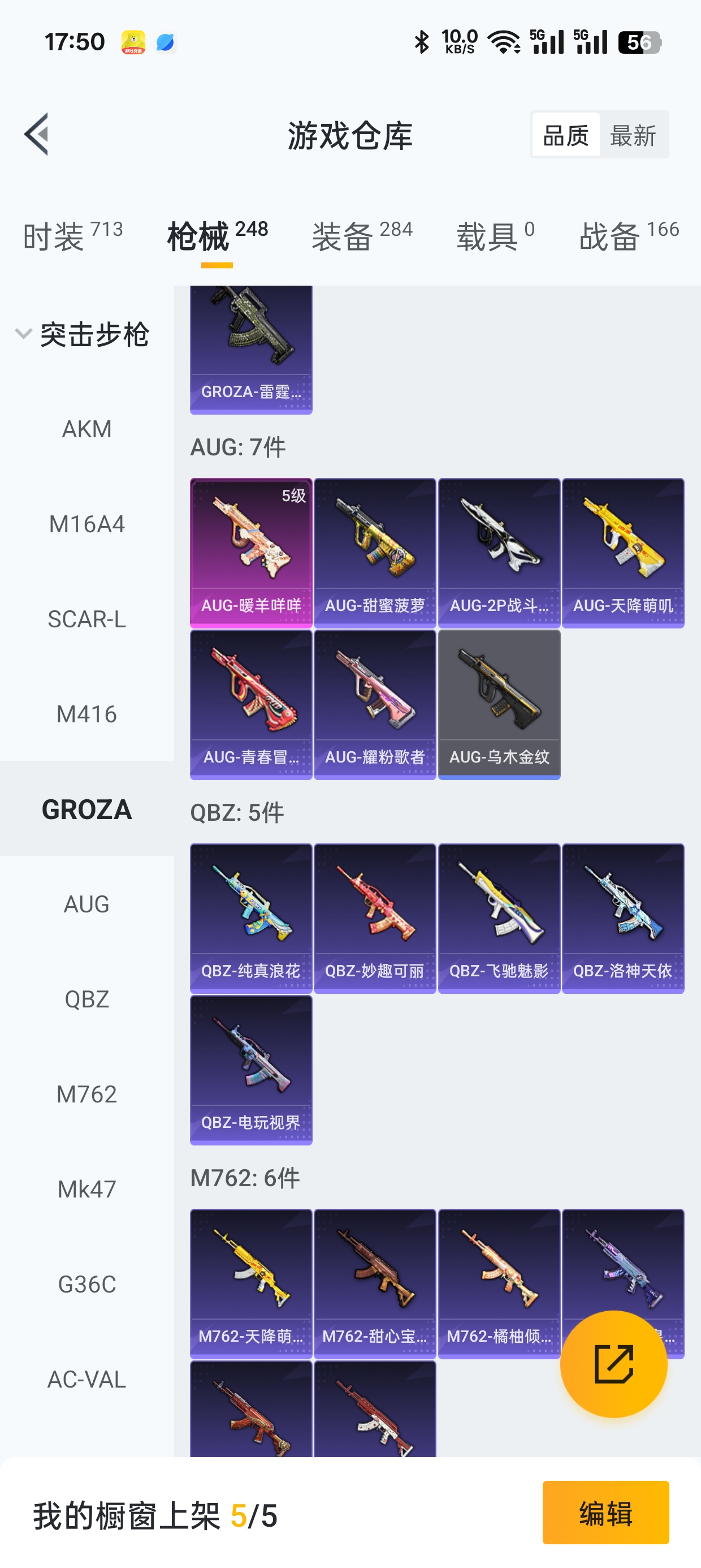The height and width of the screenshot is (1568, 701).
Task: Select SCAR-L from the weapon list
Action: pos(86,619)
